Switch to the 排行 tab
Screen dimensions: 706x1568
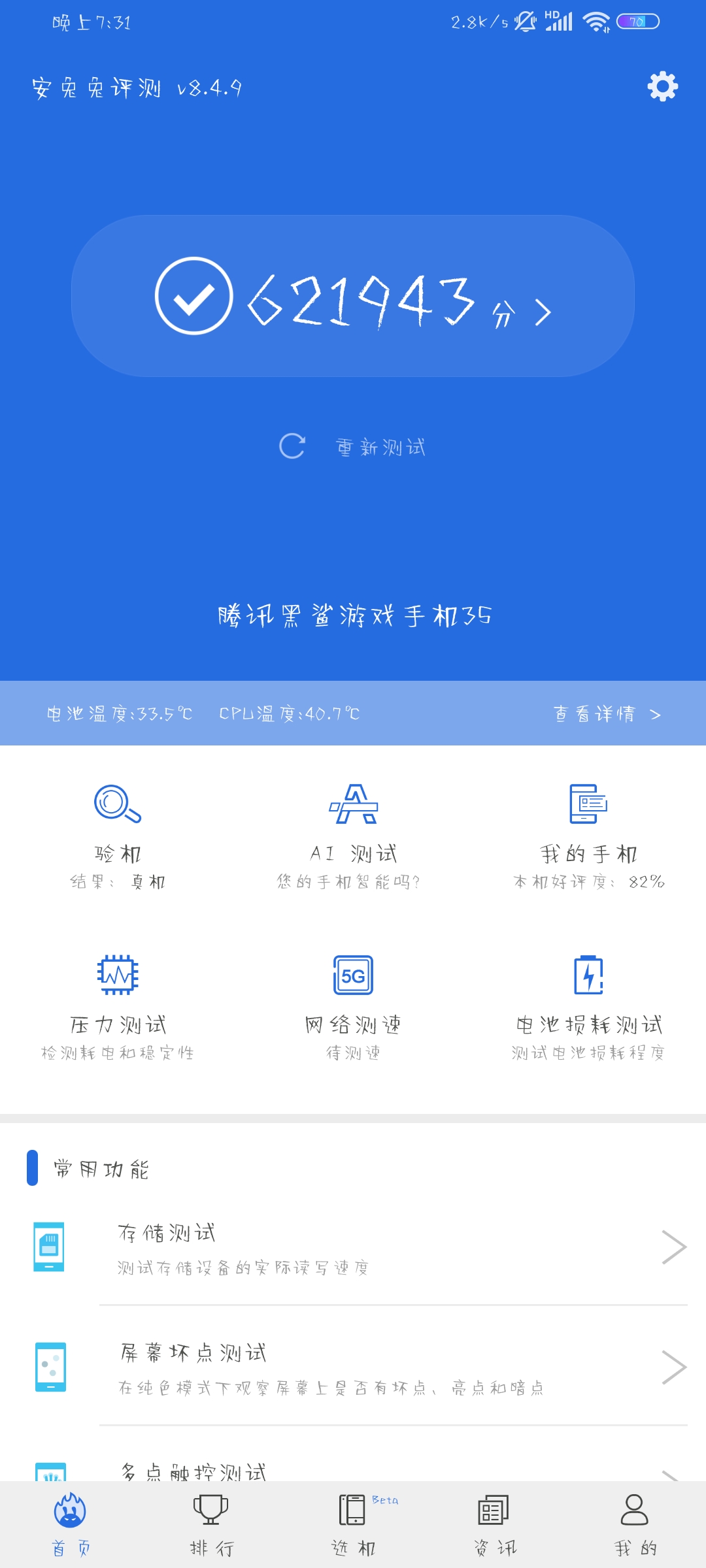coord(211,1526)
